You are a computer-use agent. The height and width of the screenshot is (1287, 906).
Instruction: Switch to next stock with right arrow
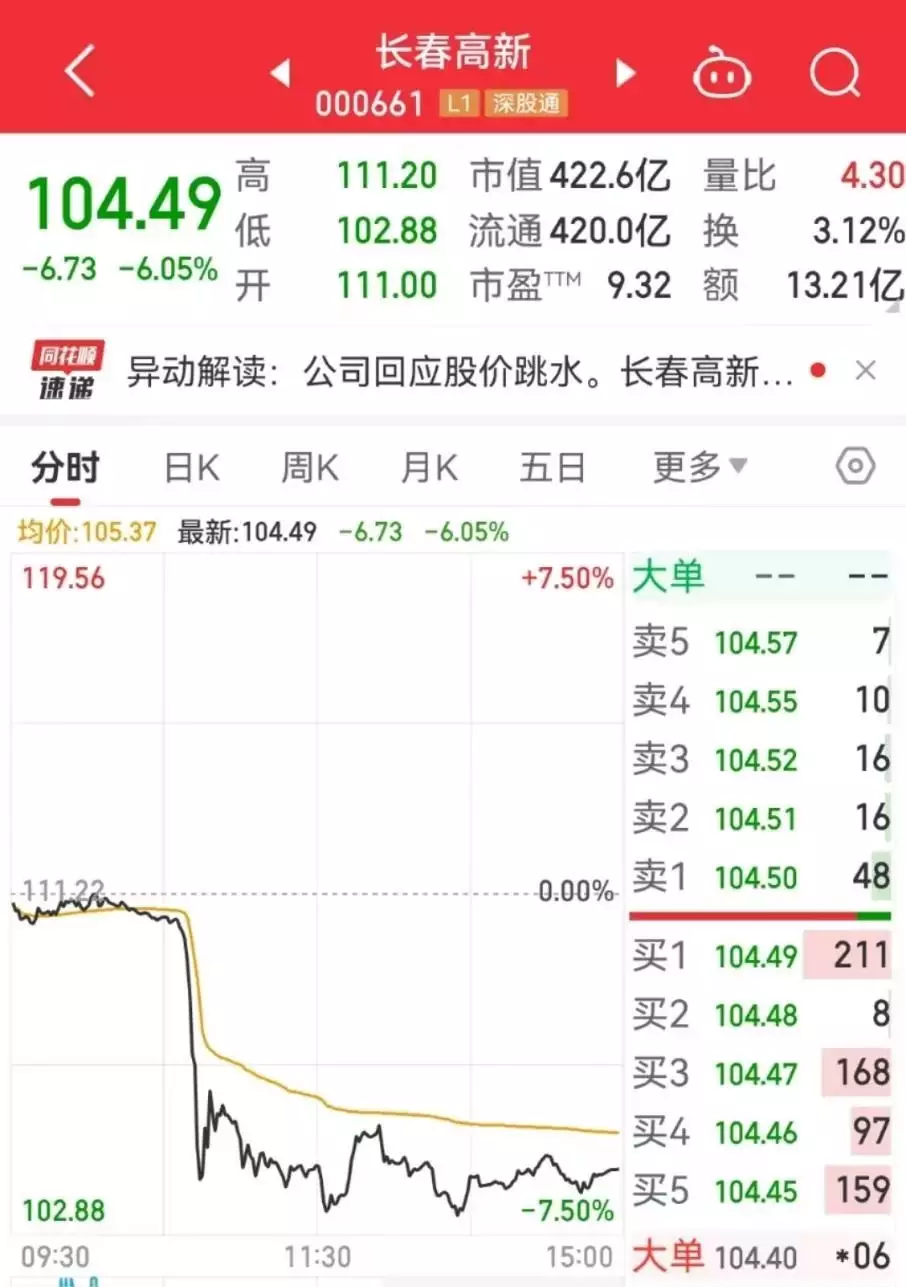624,74
